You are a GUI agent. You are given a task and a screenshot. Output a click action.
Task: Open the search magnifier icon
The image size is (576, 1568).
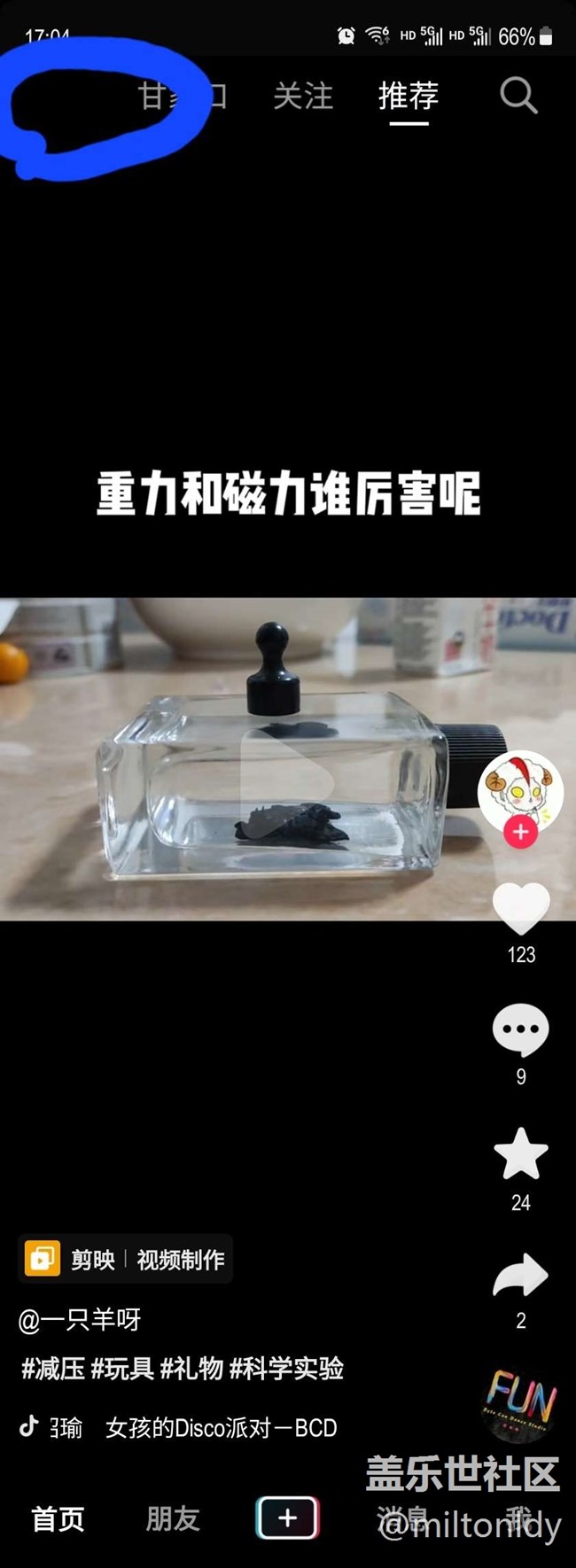(518, 95)
